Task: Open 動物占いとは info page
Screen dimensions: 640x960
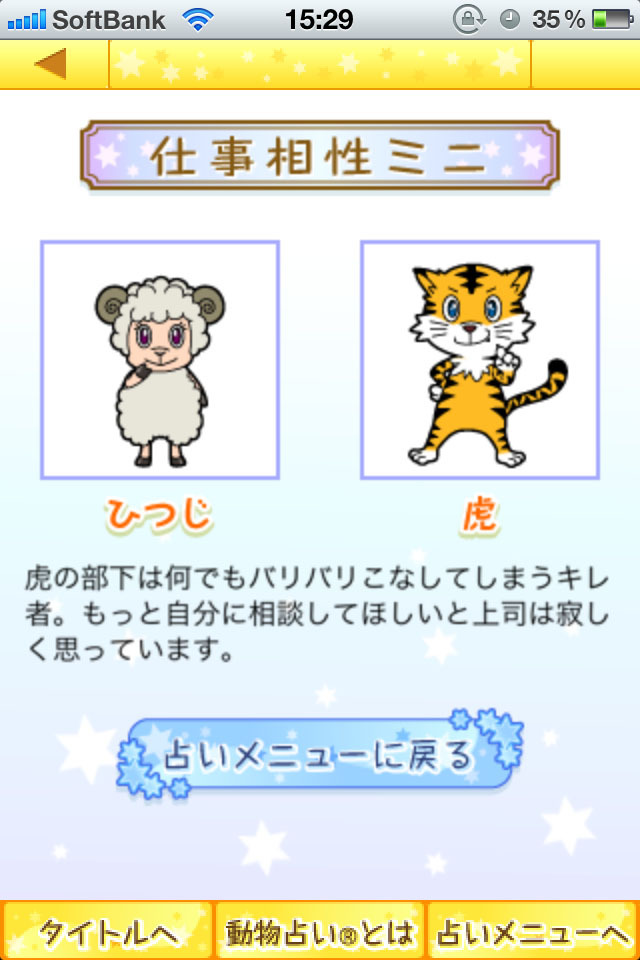Action: click(x=319, y=932)
